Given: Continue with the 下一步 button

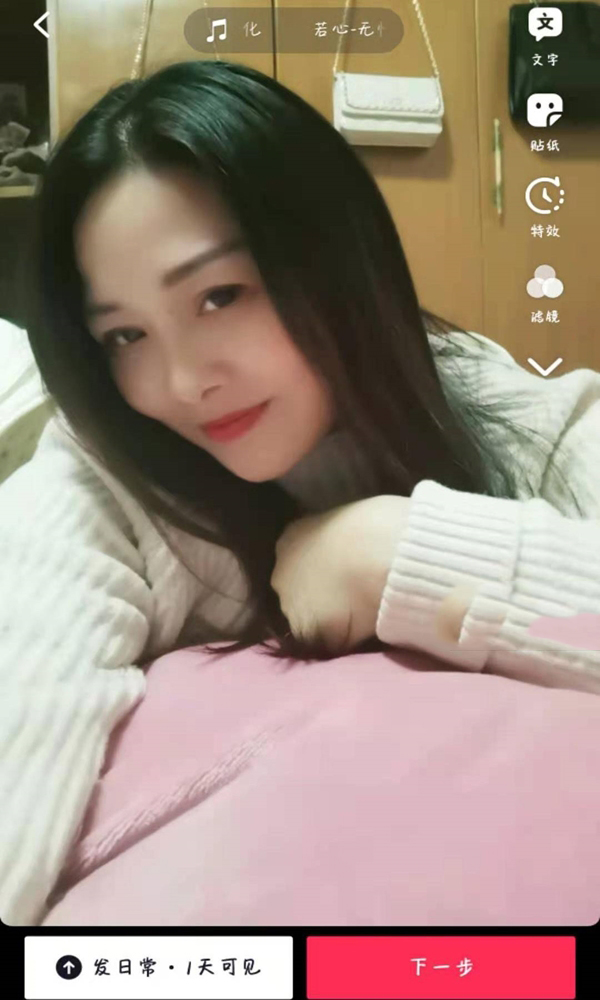Looking at the screenshot, I should coord(441,967).
